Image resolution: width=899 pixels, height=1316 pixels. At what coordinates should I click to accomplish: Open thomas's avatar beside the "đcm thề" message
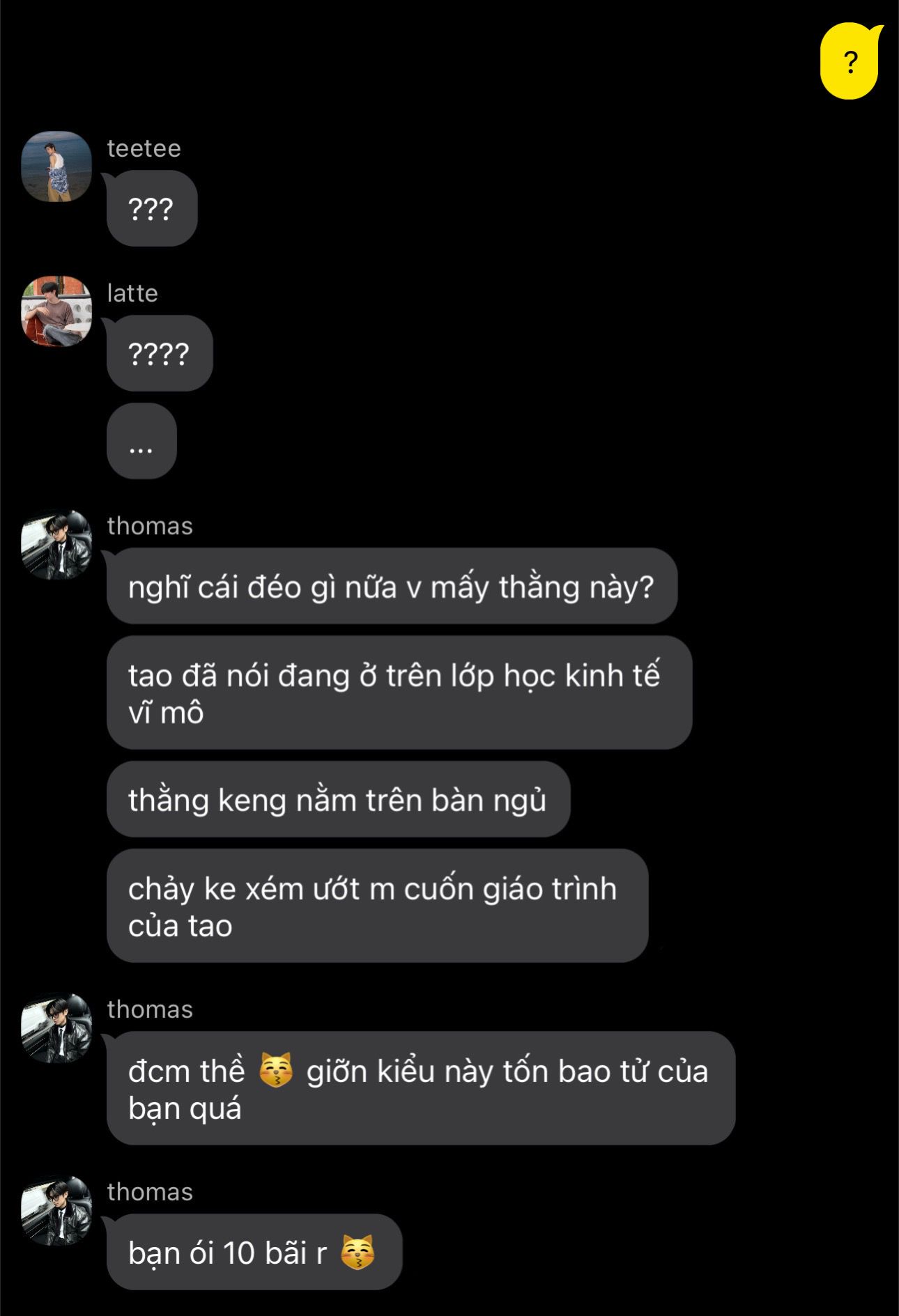[56, 1028]
